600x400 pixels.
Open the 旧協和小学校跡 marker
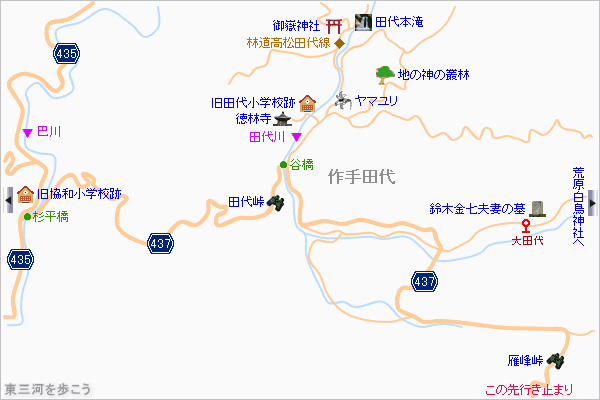[24, 194]
